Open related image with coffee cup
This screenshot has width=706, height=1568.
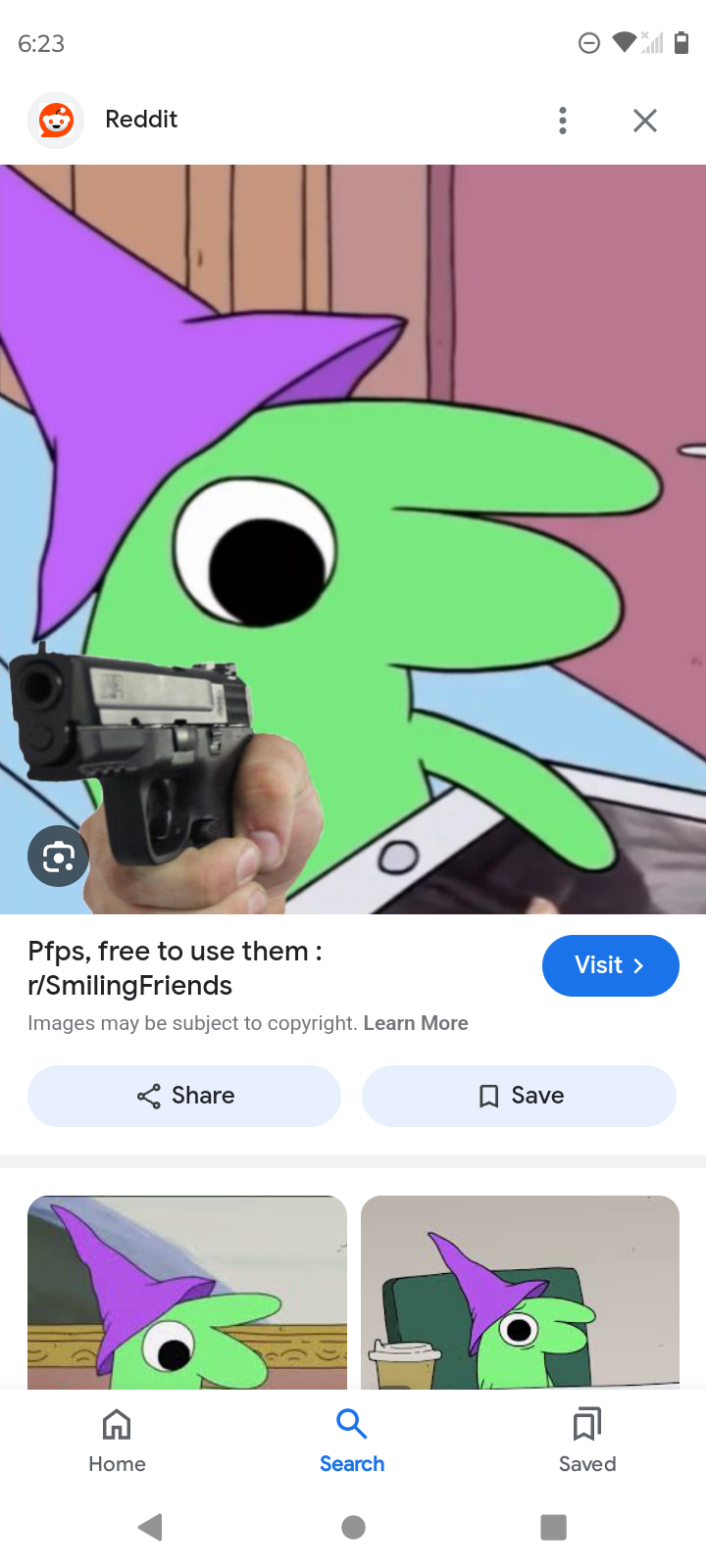point(520,1292)
